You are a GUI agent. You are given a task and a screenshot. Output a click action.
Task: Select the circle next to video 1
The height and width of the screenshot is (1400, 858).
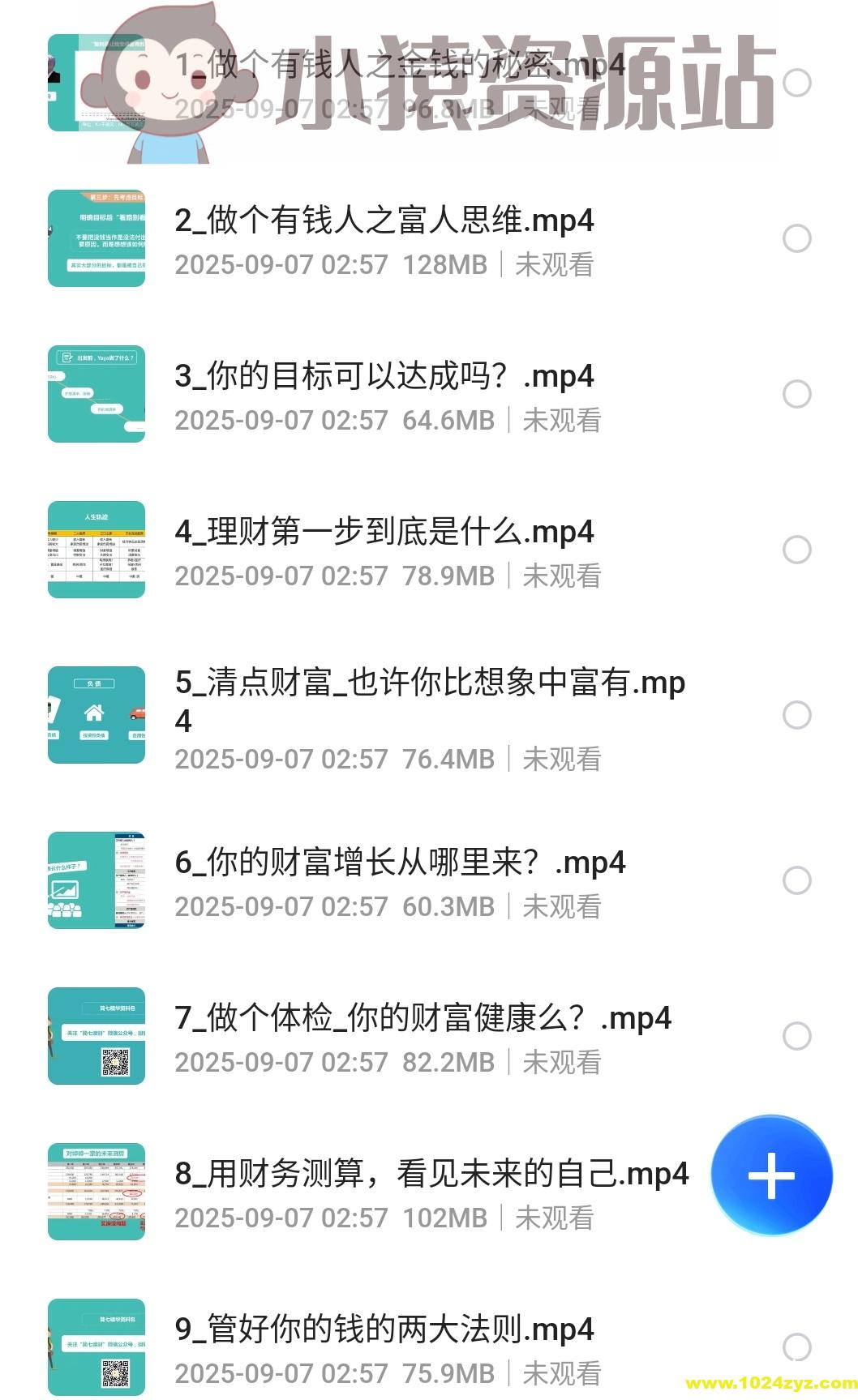coord(796,81)
